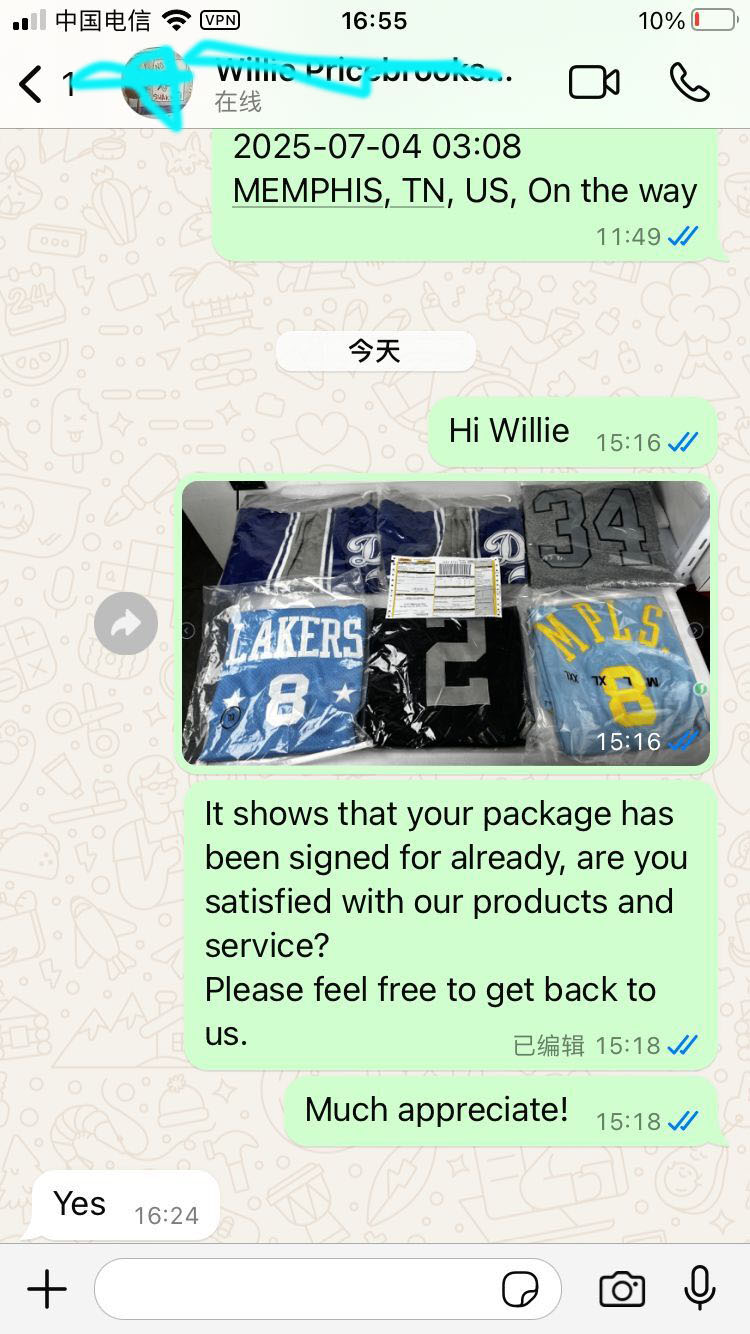Go back to the chat list
The height and width of the screenshot is (1334, 750).
tap(32, 85)
